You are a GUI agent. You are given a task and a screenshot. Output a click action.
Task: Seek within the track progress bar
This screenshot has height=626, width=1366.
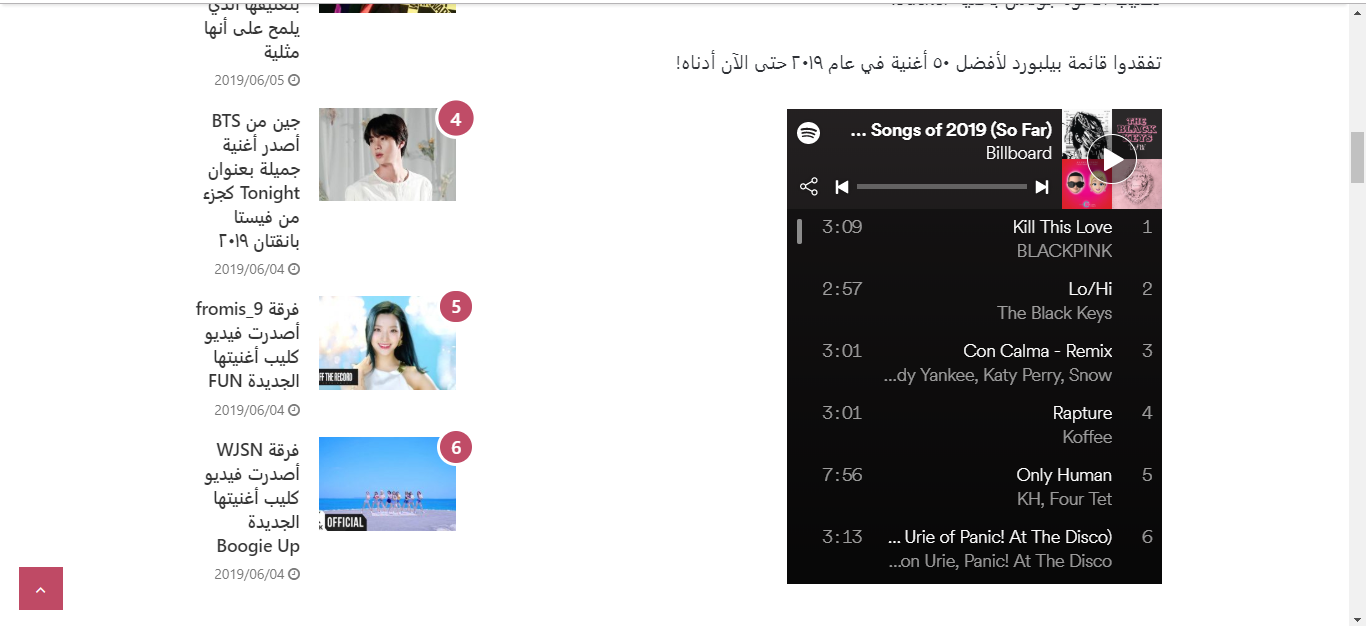tap(941, 187)
